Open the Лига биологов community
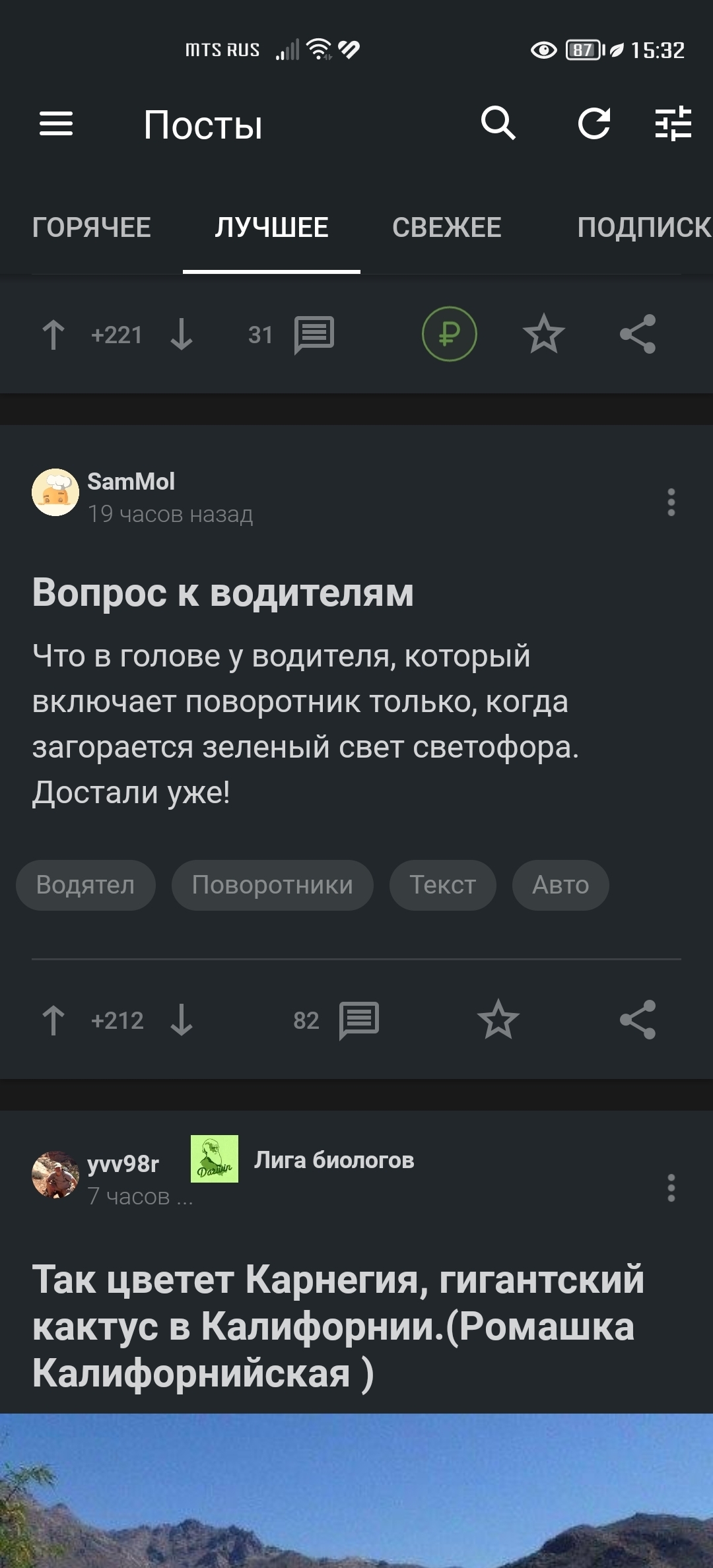Screen dimensions: 713x1568 pos(333,1160)
